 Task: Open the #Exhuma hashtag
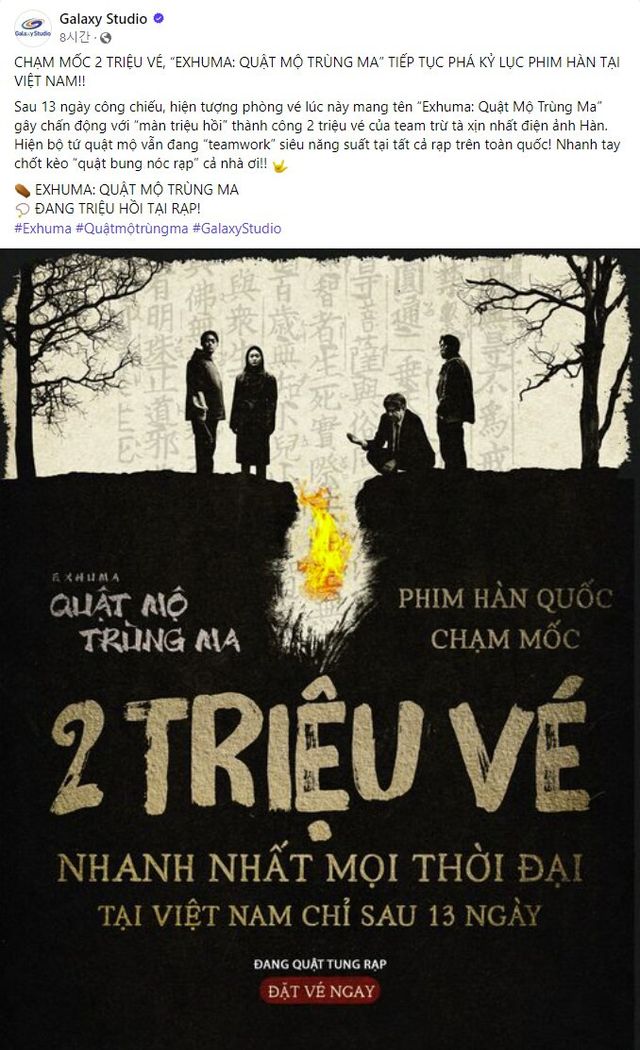pyautogui.click(x=42, y=228)
